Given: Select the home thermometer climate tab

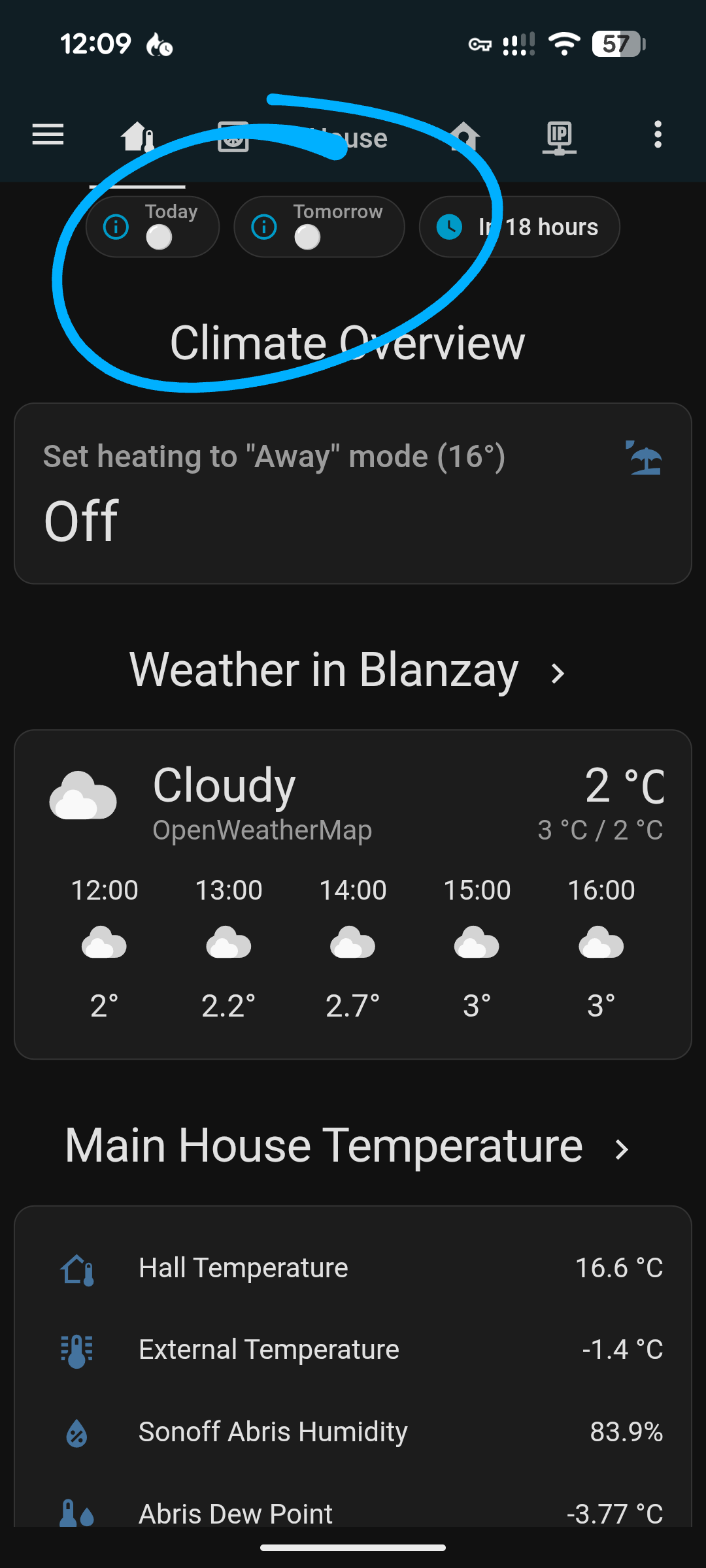Looking at the screenshot, I should pos(137,137).
